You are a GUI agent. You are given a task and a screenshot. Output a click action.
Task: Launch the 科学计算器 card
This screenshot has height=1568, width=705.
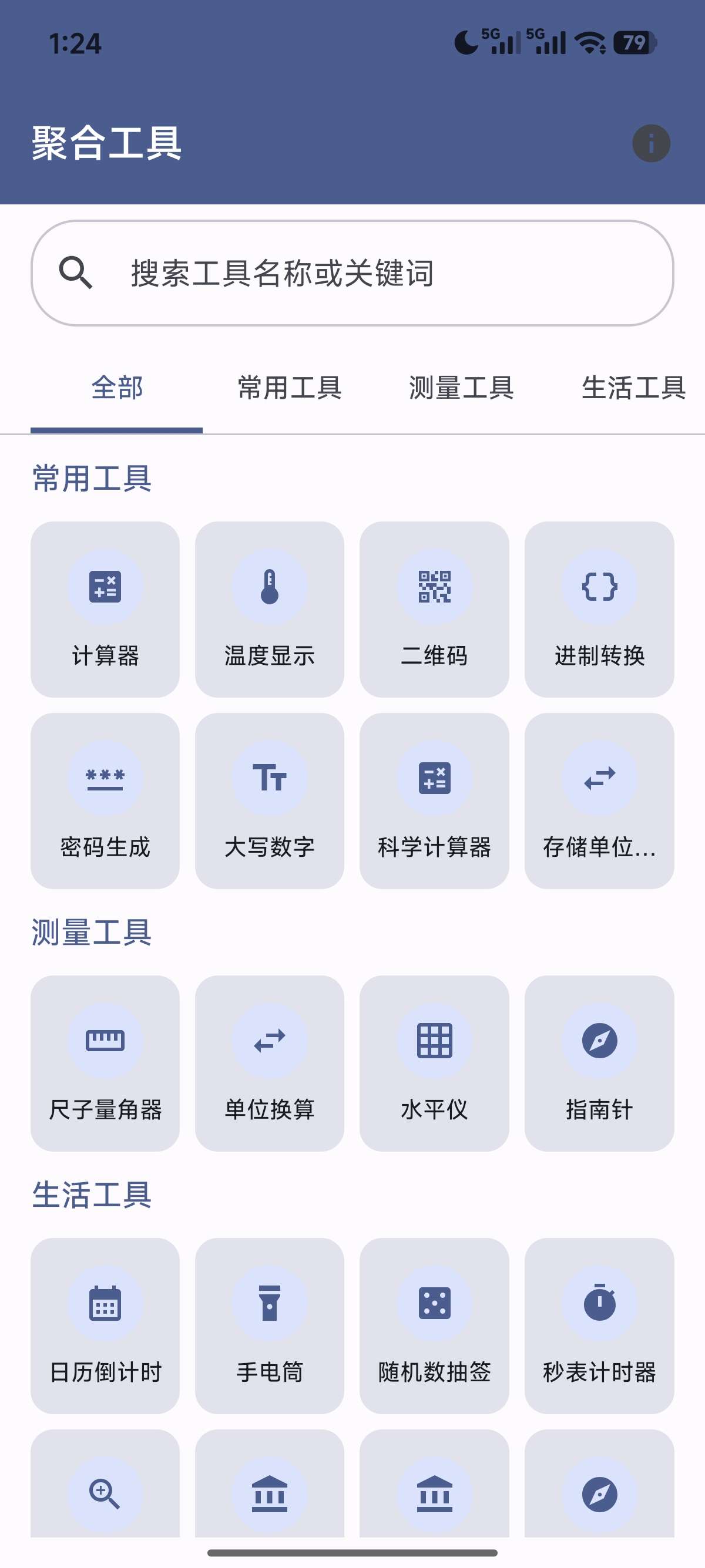(x=434, y=801)
